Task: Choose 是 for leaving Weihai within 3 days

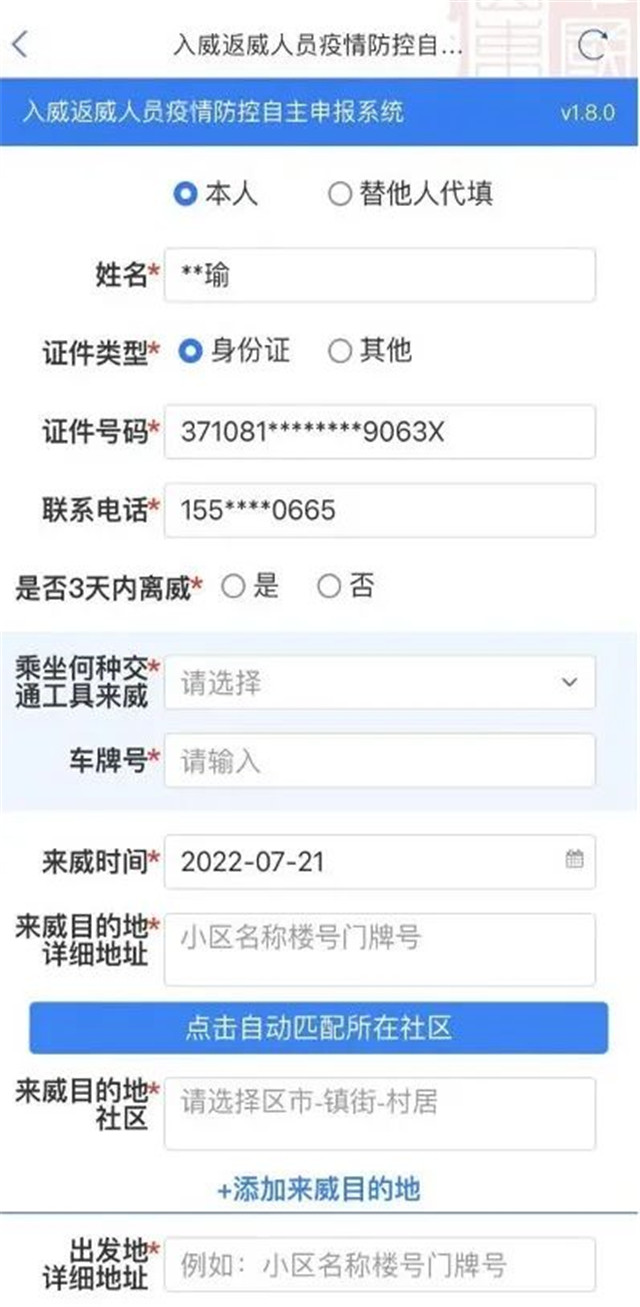Action: [x=250, y=587]
